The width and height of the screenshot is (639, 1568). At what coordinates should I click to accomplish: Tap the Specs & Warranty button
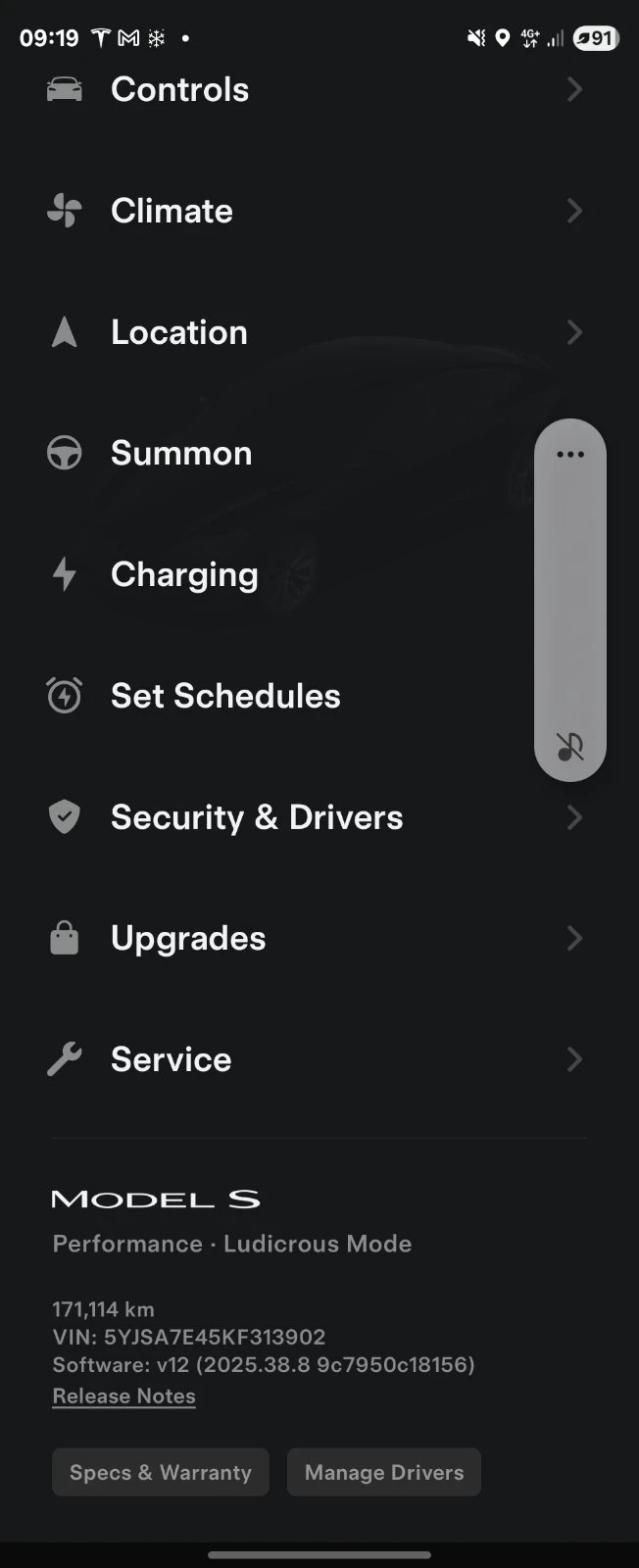coord(161,1472)
